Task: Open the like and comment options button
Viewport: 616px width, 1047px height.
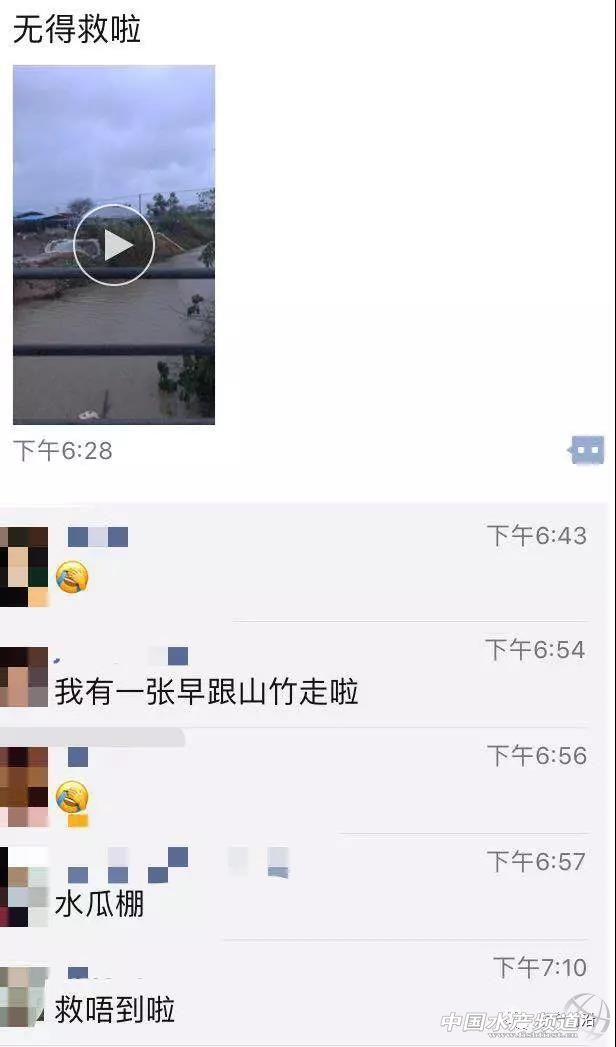Action: pyautogui.click(x=586, y=450)
